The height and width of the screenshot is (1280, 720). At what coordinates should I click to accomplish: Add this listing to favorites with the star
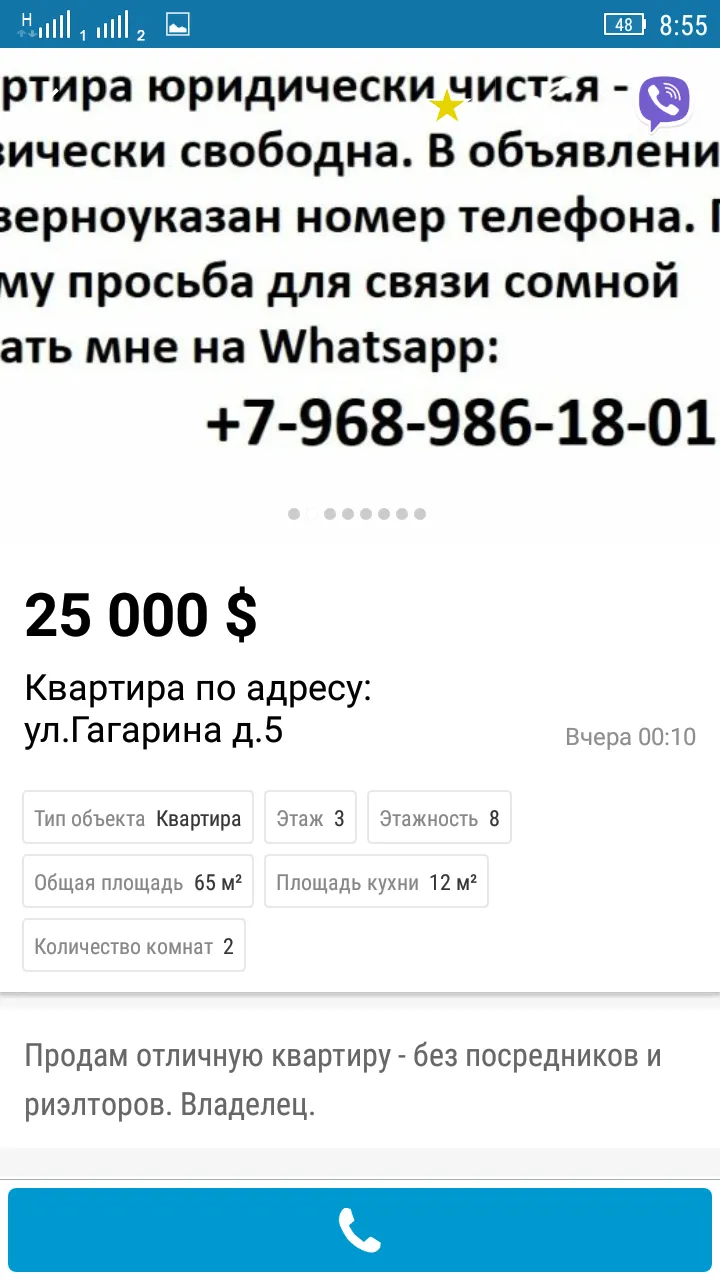pos(447,105)
